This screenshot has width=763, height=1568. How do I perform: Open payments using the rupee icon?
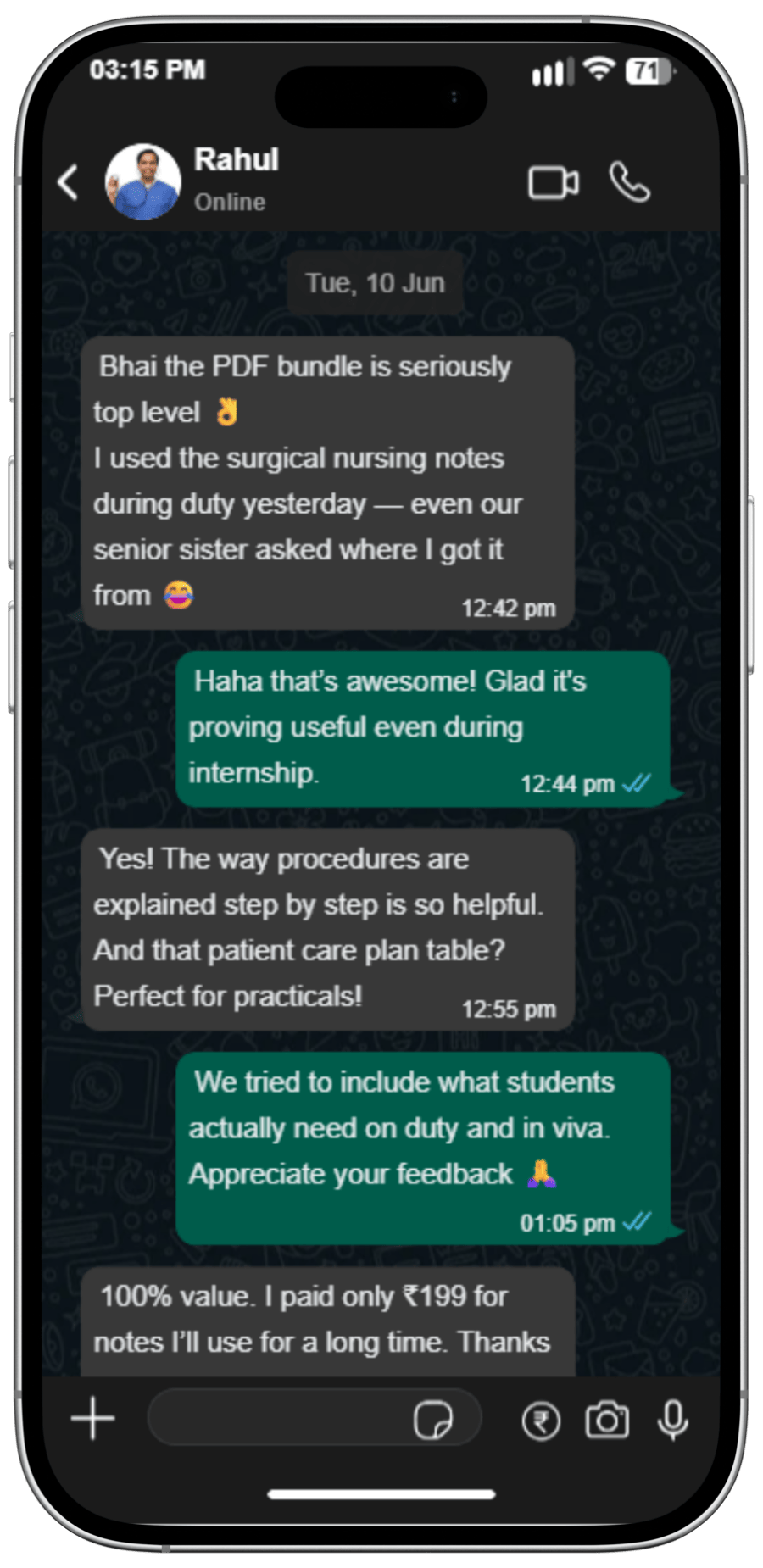[540, 1420]
